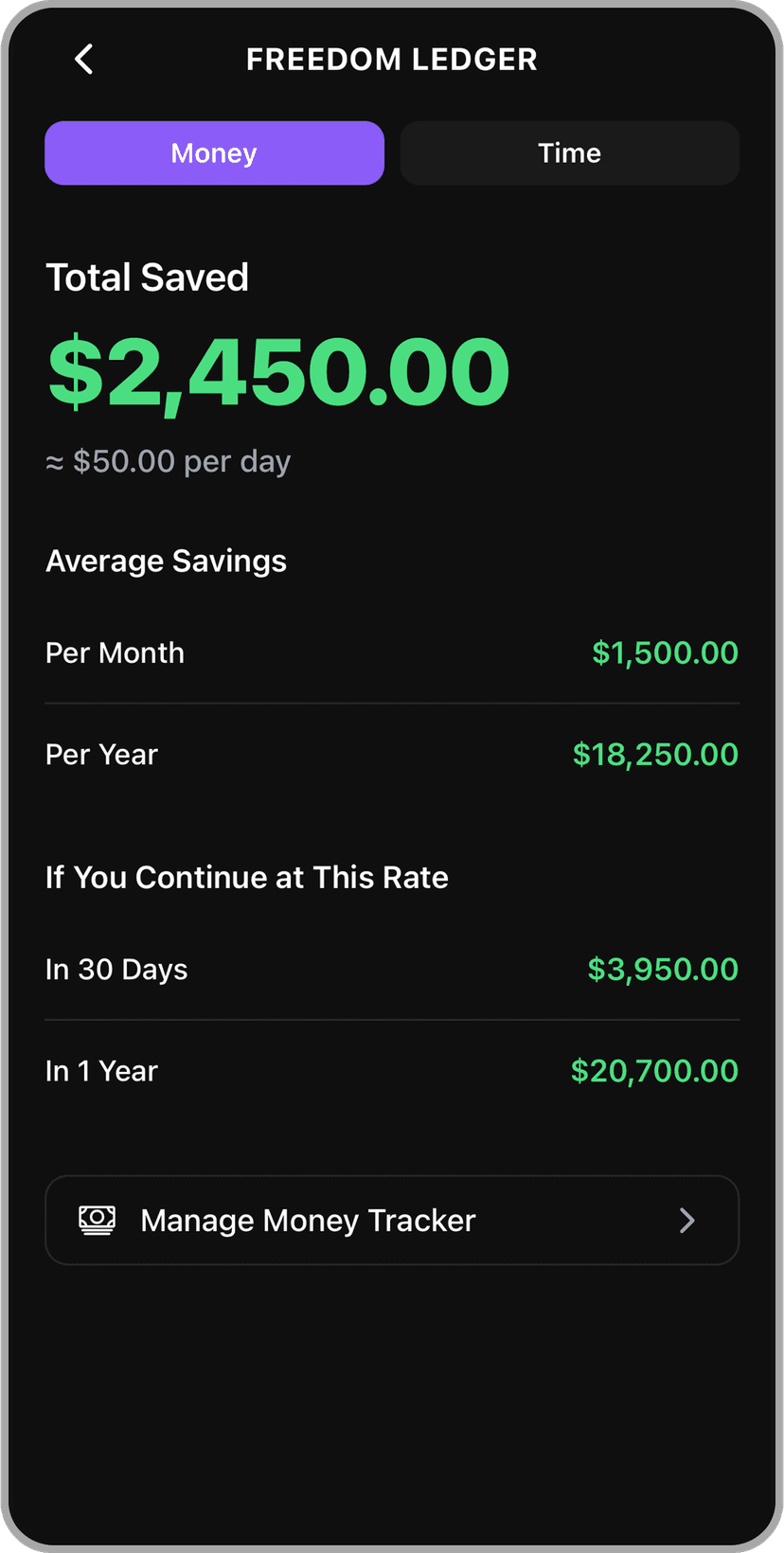This screenshot has width=784, height=1553.
Task: Click the Average Savings section heading
Action: click(x=166, y=561)
